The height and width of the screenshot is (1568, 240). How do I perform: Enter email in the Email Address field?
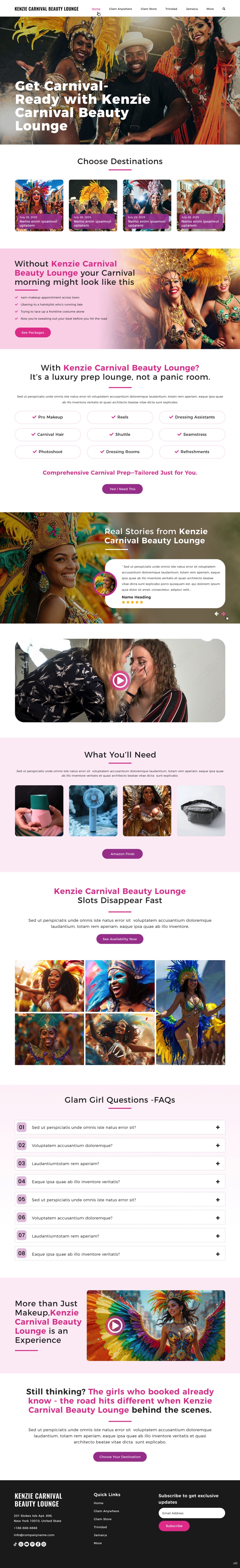pos(191,1512)
